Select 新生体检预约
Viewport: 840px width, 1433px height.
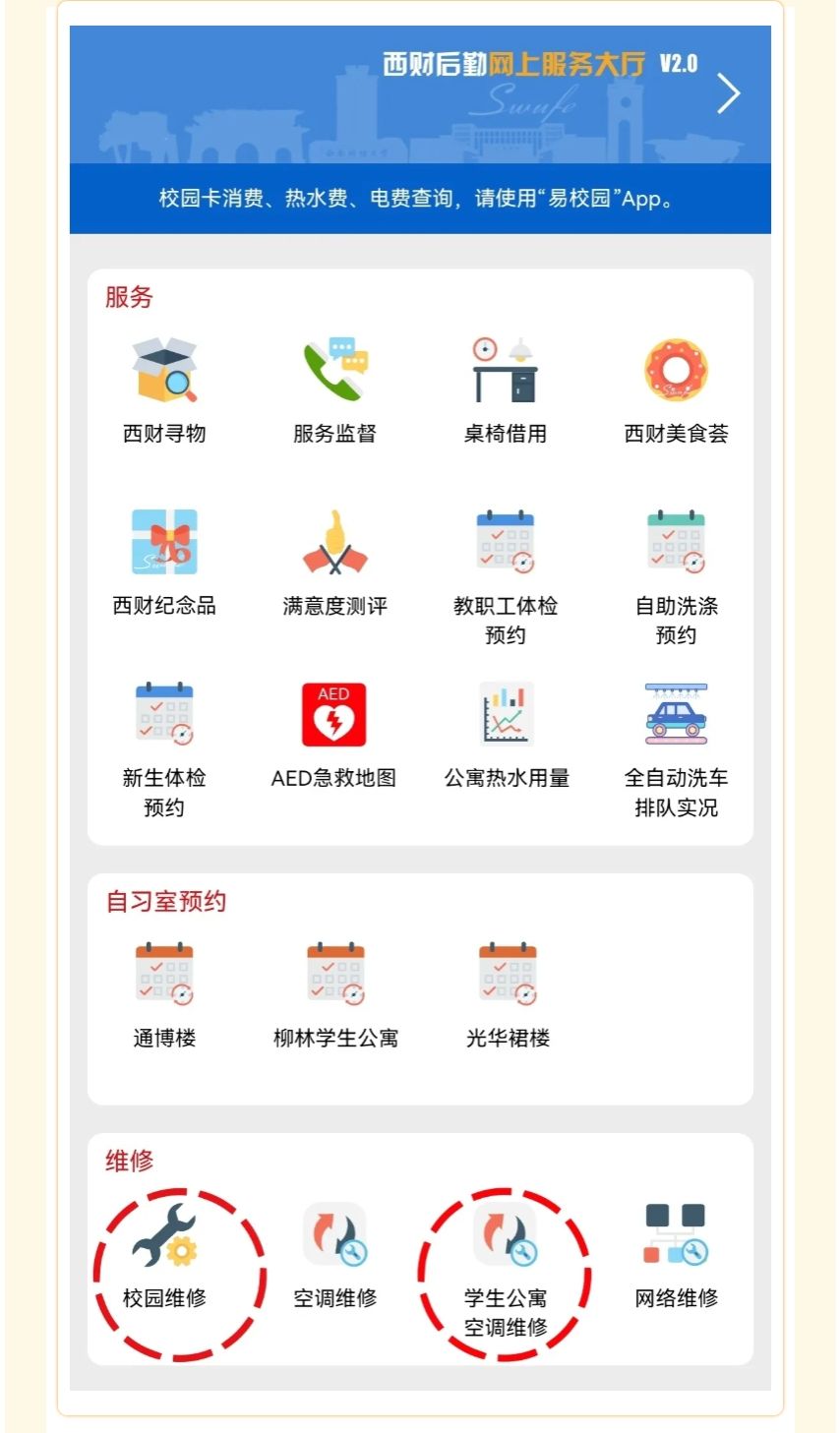(164, 749)
